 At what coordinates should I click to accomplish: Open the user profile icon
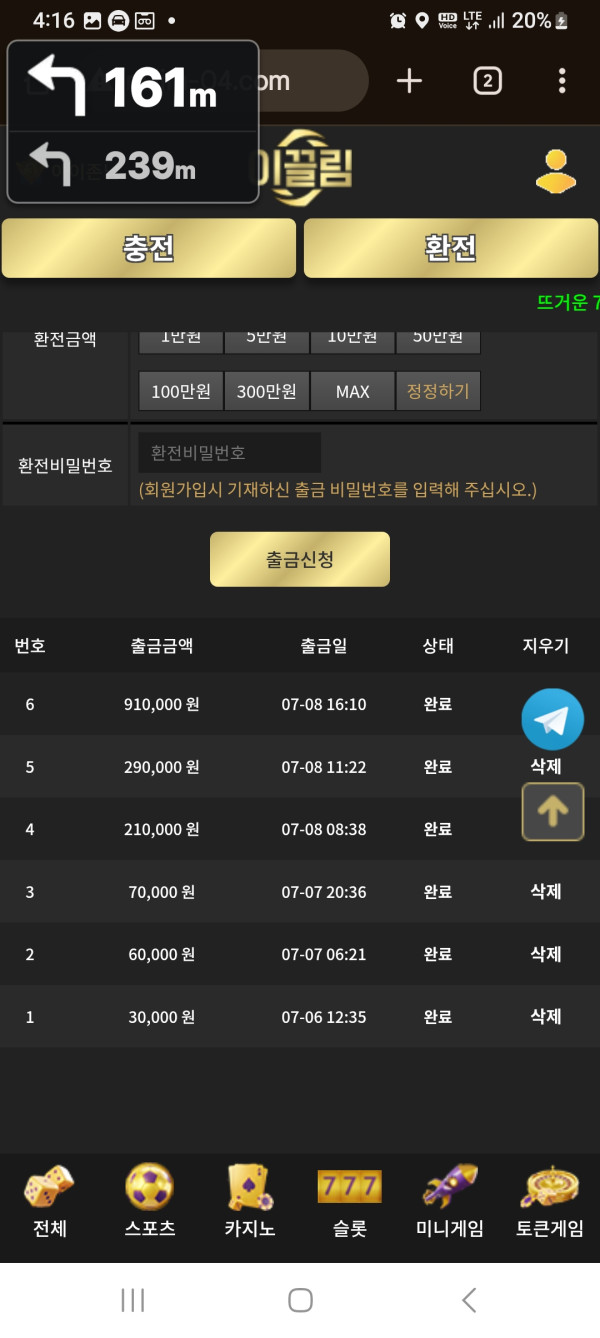[556, 171]
